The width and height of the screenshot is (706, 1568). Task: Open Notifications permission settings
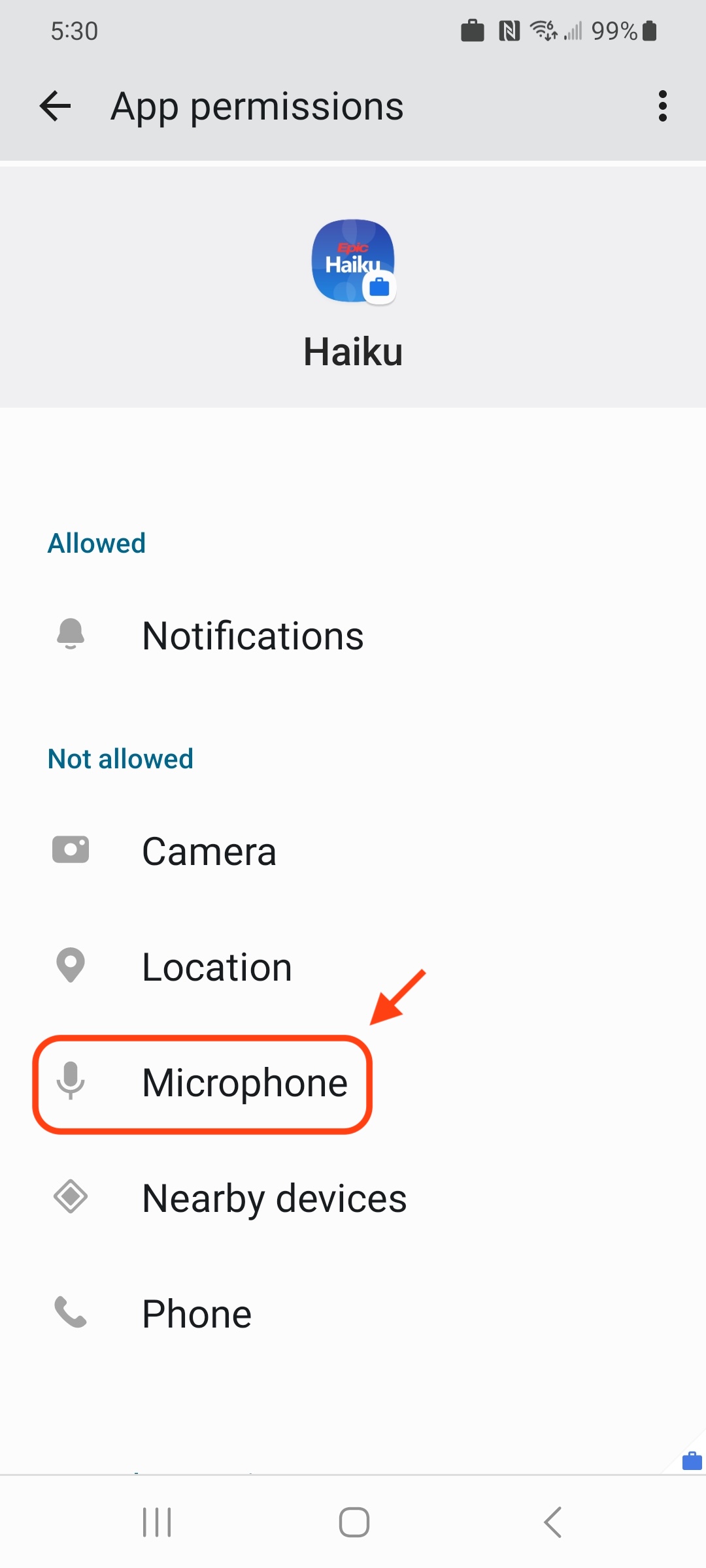[x=252, y=636]
